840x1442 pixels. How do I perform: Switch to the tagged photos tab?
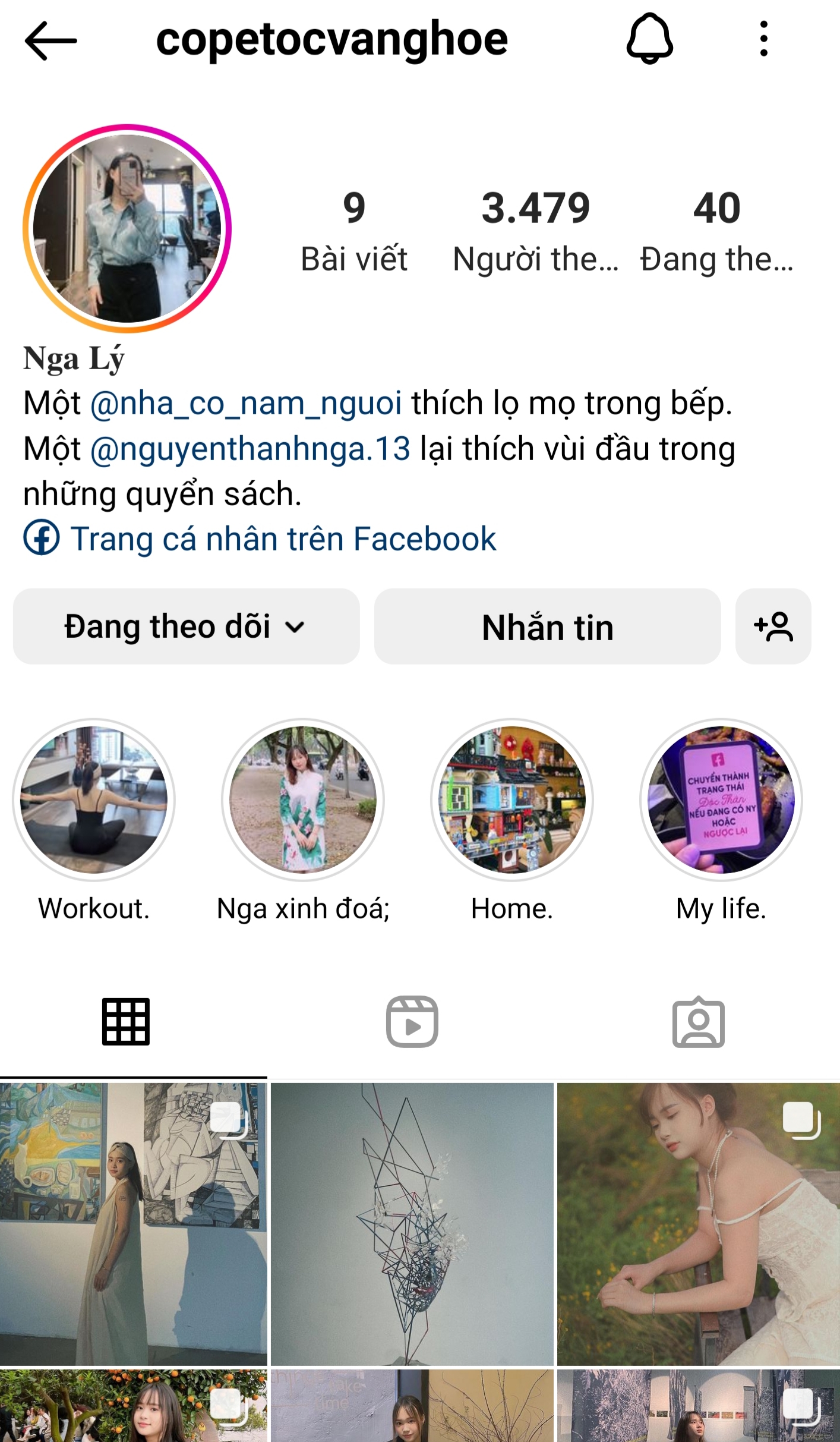point(698,1021)
